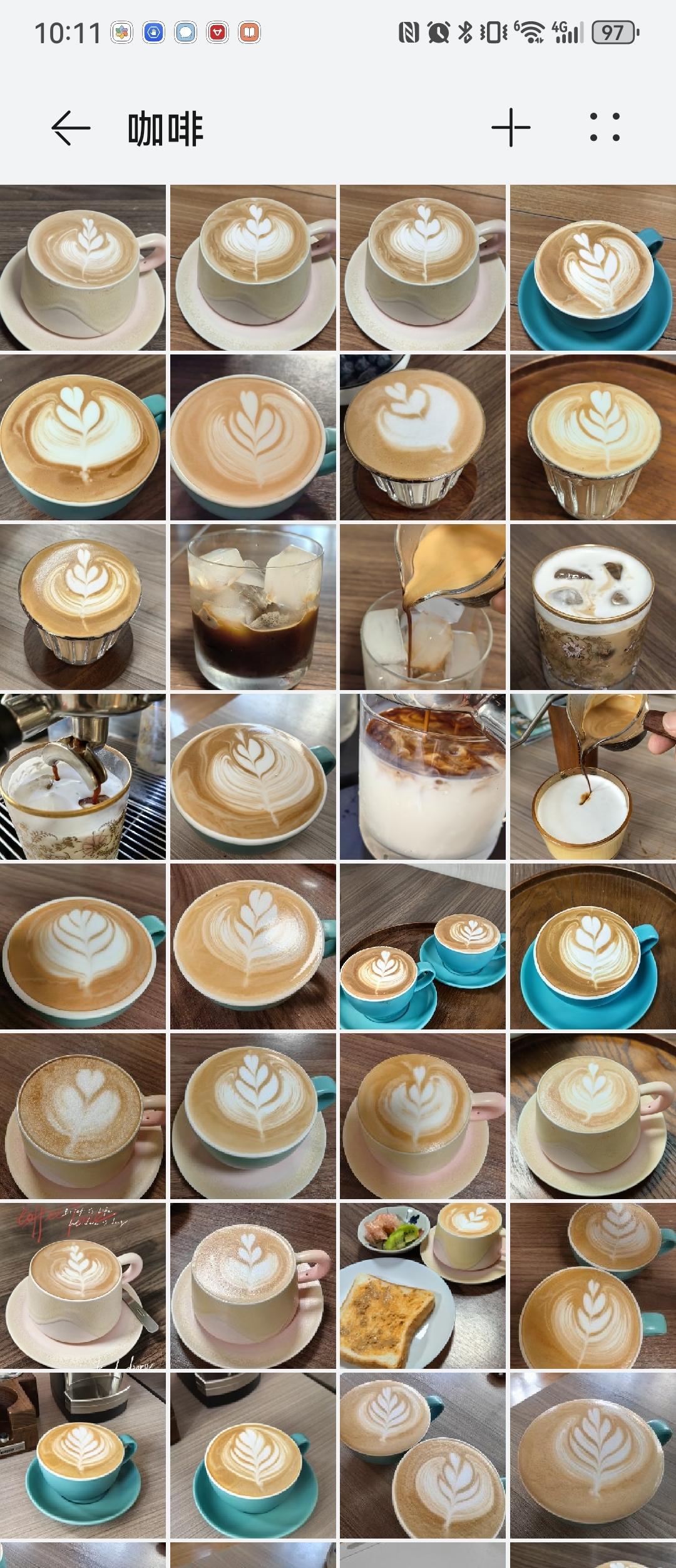676x1568 pixels.
Task: Open the four-dot more options menu
Action: 605,128
